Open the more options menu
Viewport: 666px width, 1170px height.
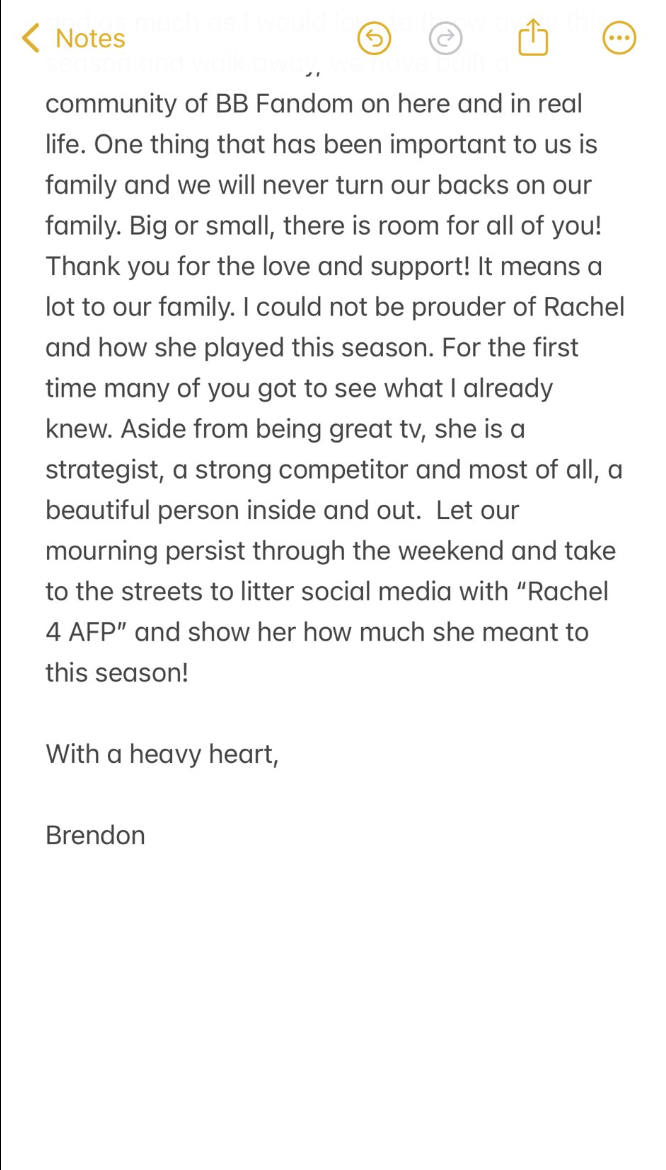click(619, 38)
